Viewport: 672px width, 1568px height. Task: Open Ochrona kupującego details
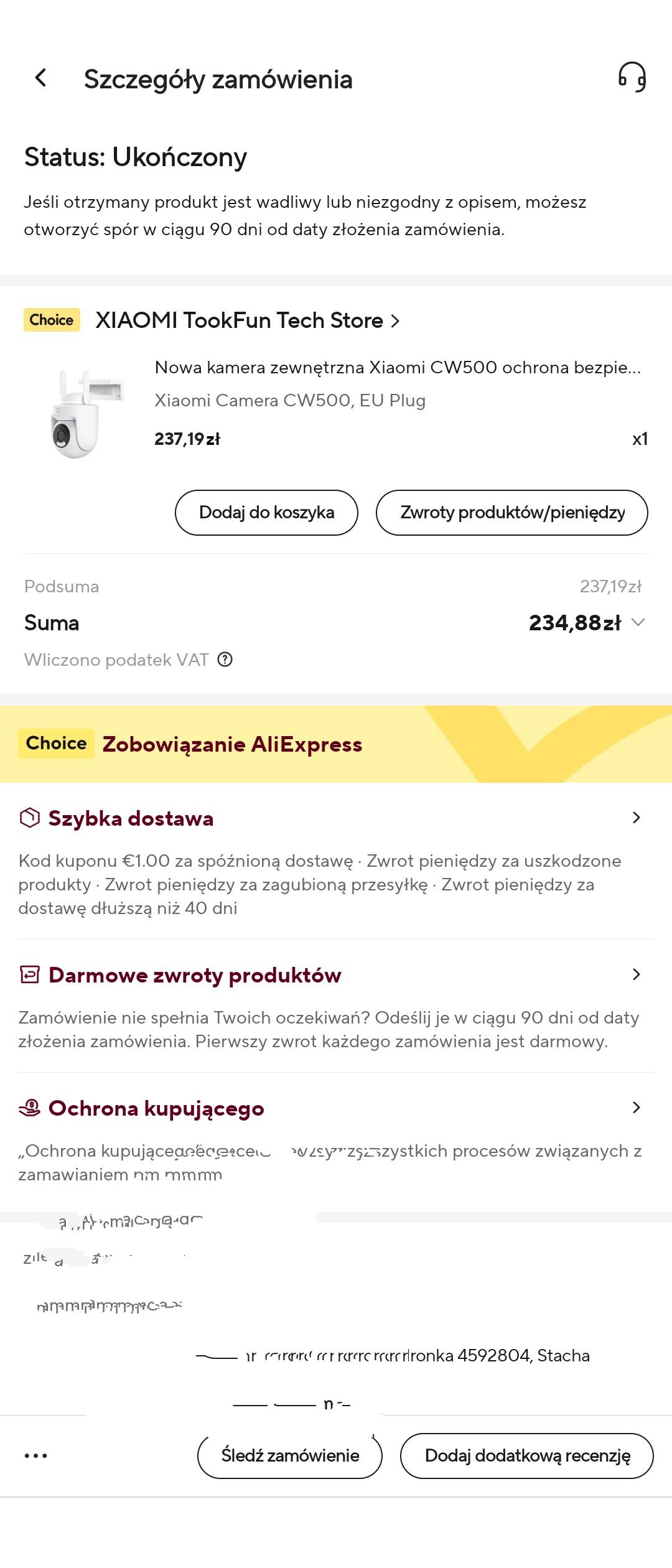click(x=636, y=1108)
